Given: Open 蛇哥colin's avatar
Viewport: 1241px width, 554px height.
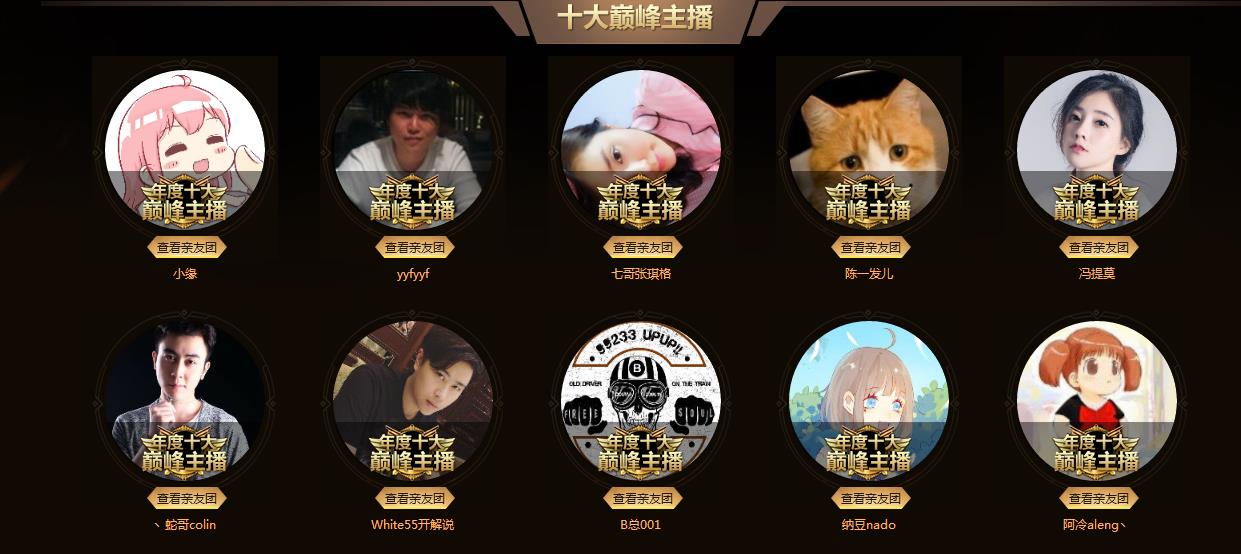Looking at the screenshot, I should coord(185,382).
